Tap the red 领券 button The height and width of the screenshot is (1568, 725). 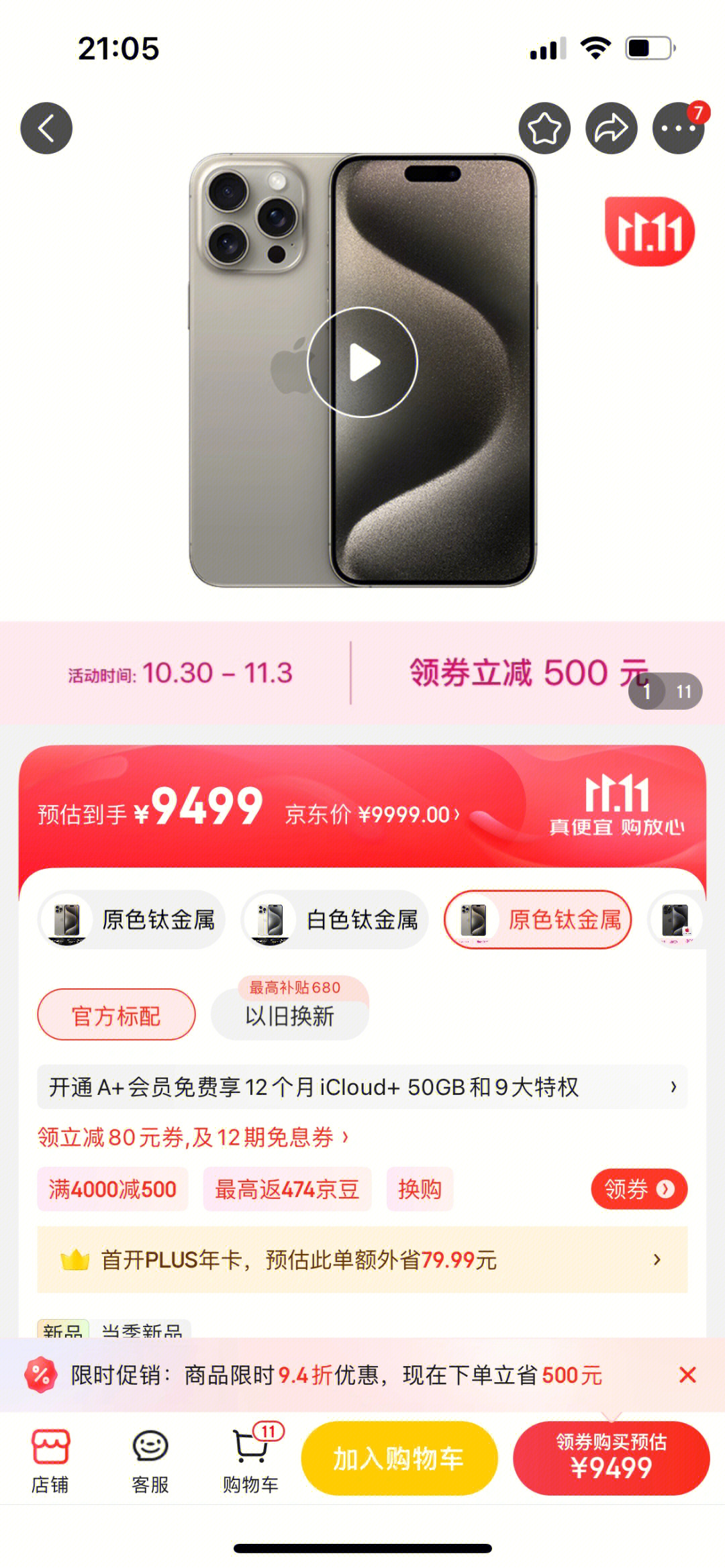pyautogui.click(x=638, y=1189)
